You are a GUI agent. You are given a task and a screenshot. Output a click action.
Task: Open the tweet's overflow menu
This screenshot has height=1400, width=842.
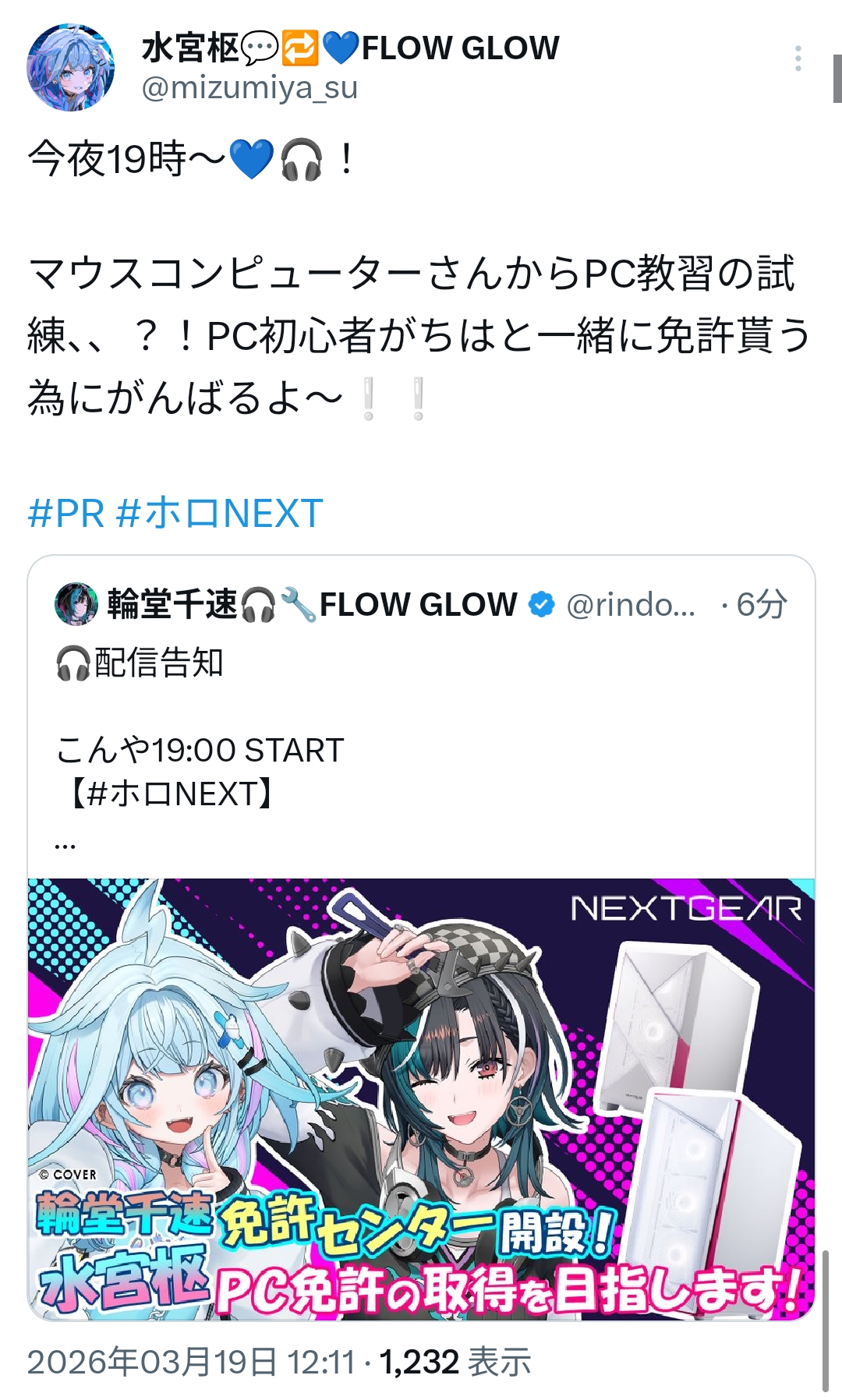(x=798, y=59)
